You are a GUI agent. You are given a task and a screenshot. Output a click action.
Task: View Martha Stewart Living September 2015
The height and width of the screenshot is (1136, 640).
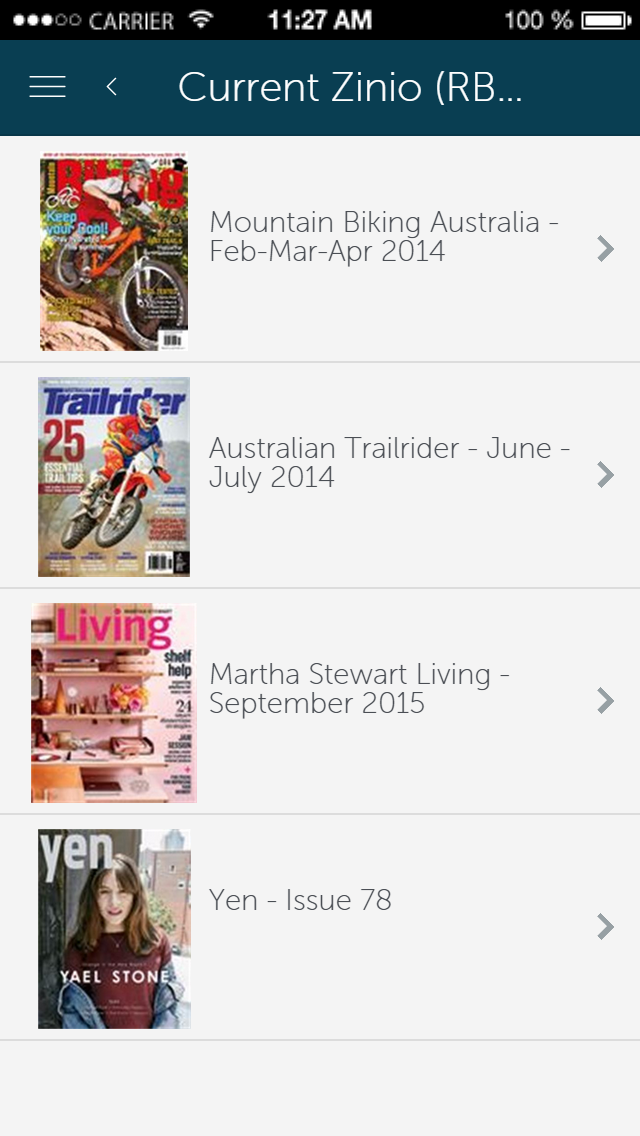pos(358,689)
